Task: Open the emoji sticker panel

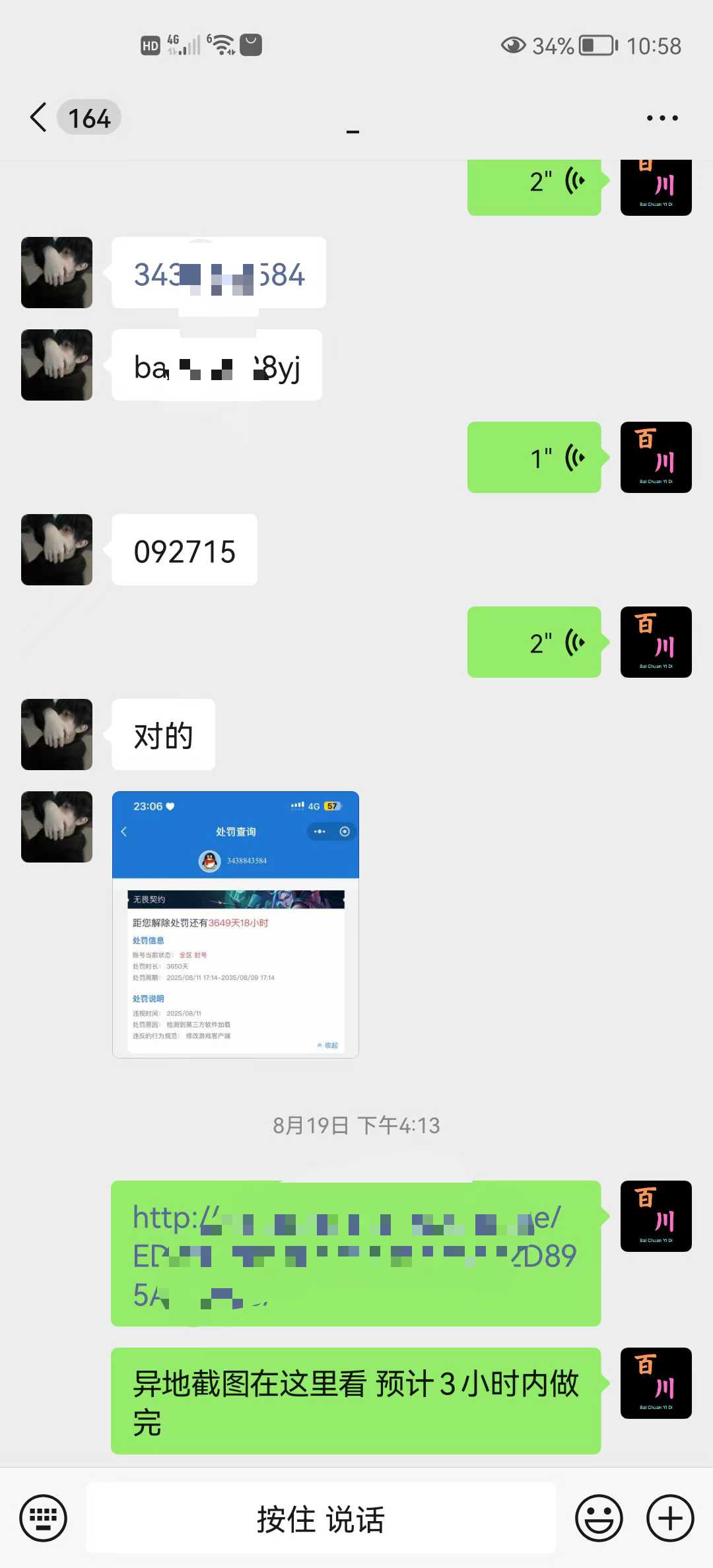Action: point(599,1518)
